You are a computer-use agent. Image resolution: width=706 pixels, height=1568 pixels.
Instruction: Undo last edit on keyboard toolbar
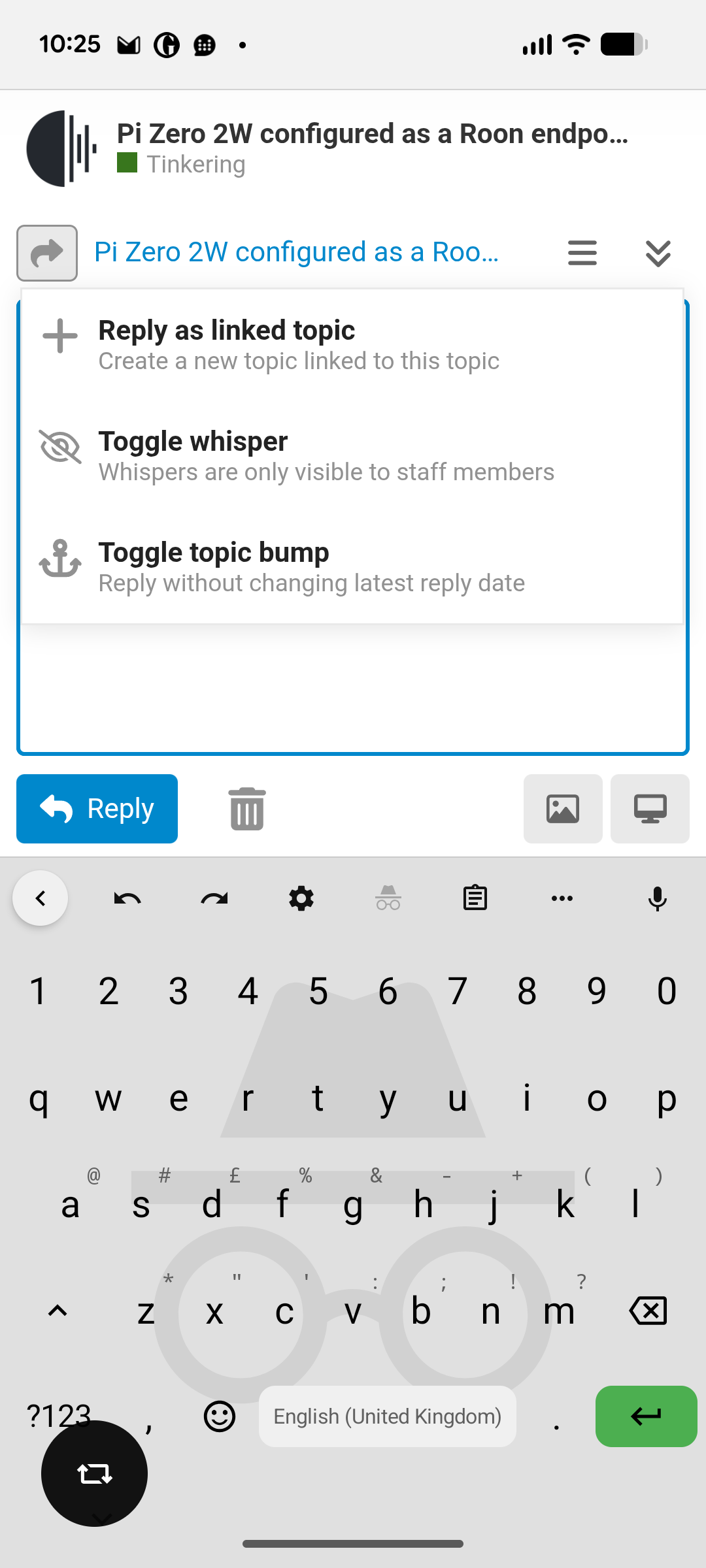(x=127, y=899)
